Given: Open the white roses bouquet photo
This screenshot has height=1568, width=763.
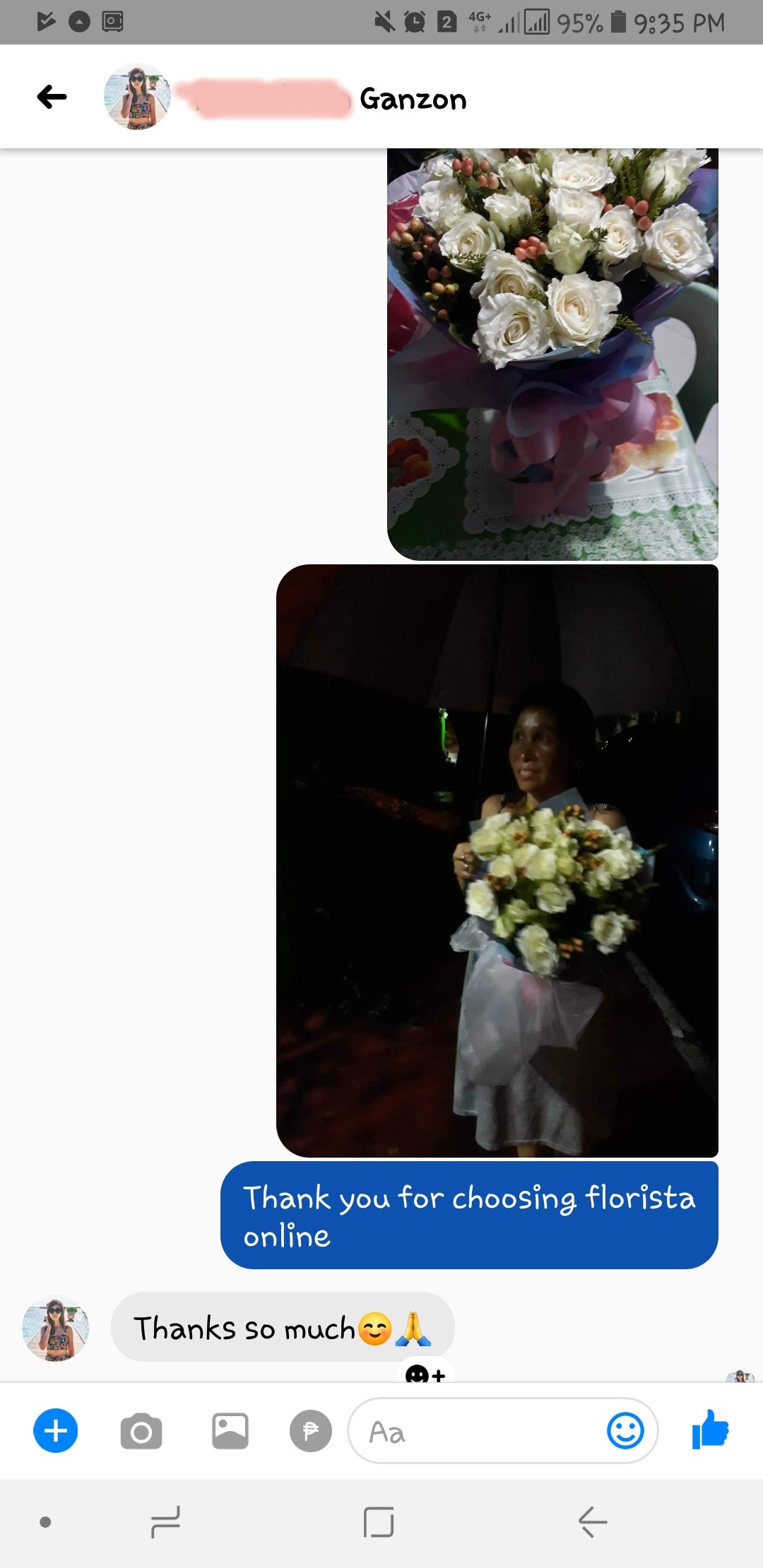Looking at the screenshot, I should point(552,353).
